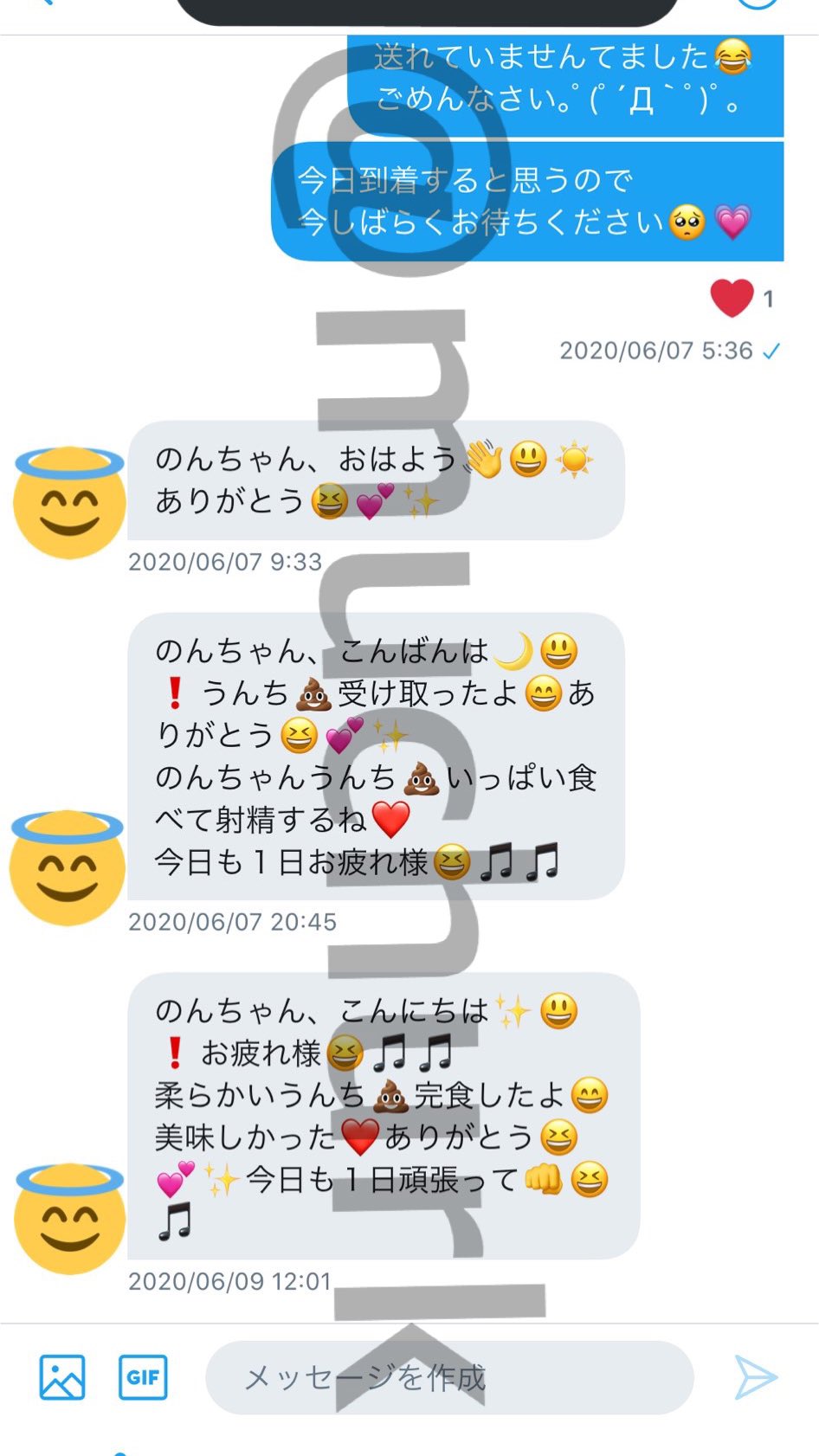Tap the heart reaction under the blue message
This screenshot has height=1456, width=819.
point(732,299)
